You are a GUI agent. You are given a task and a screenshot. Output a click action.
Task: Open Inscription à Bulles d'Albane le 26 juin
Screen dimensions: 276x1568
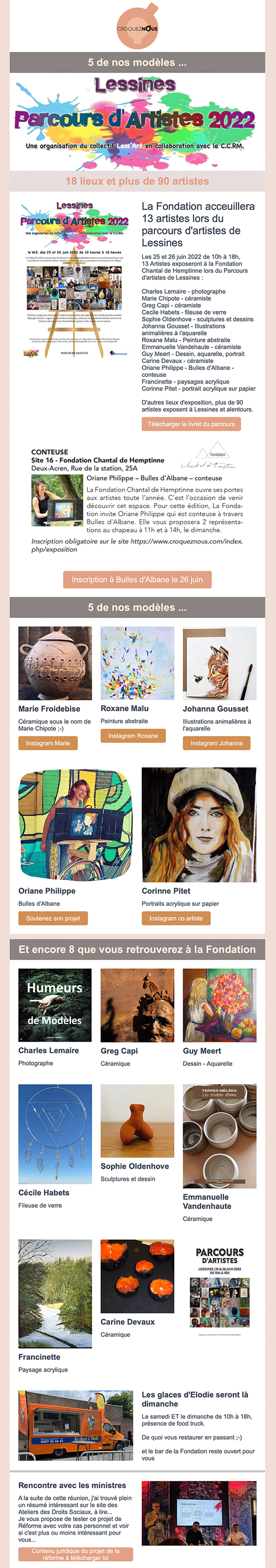click(137, 579)
